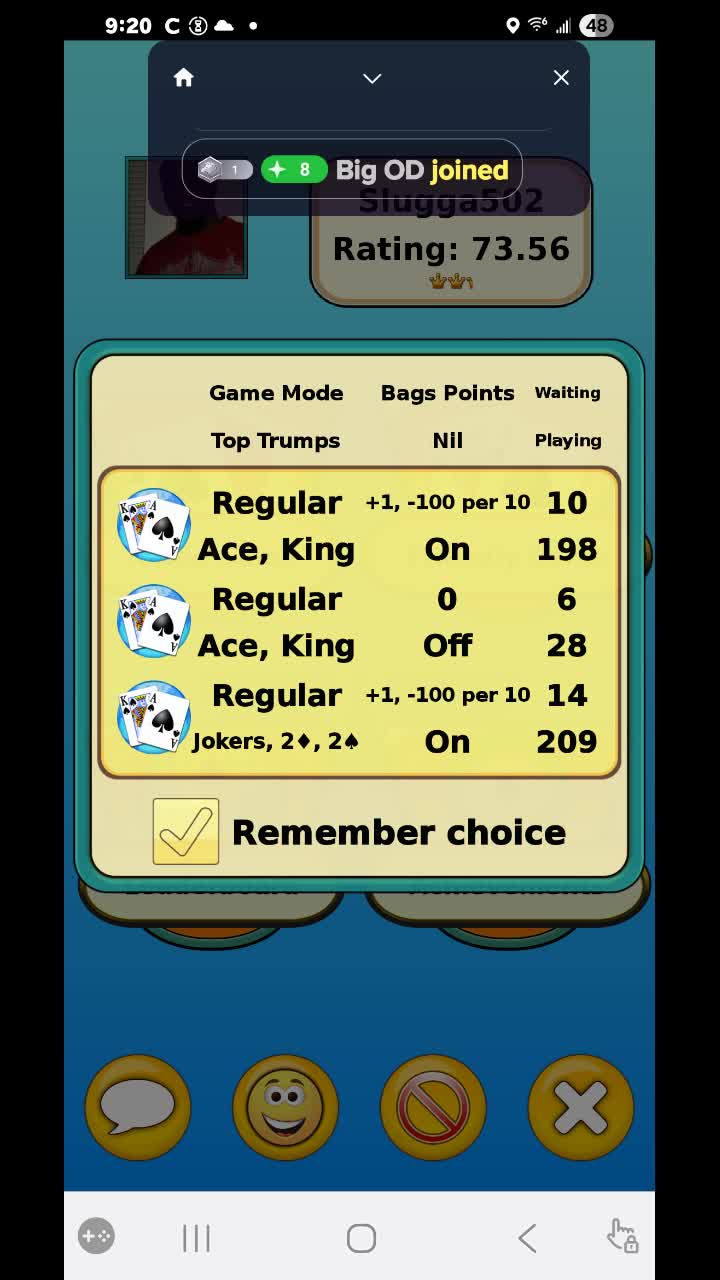Screen dimensions: 720x1280
Task: Select Regular Ace, King with Nil On
Action: [359, 526]
